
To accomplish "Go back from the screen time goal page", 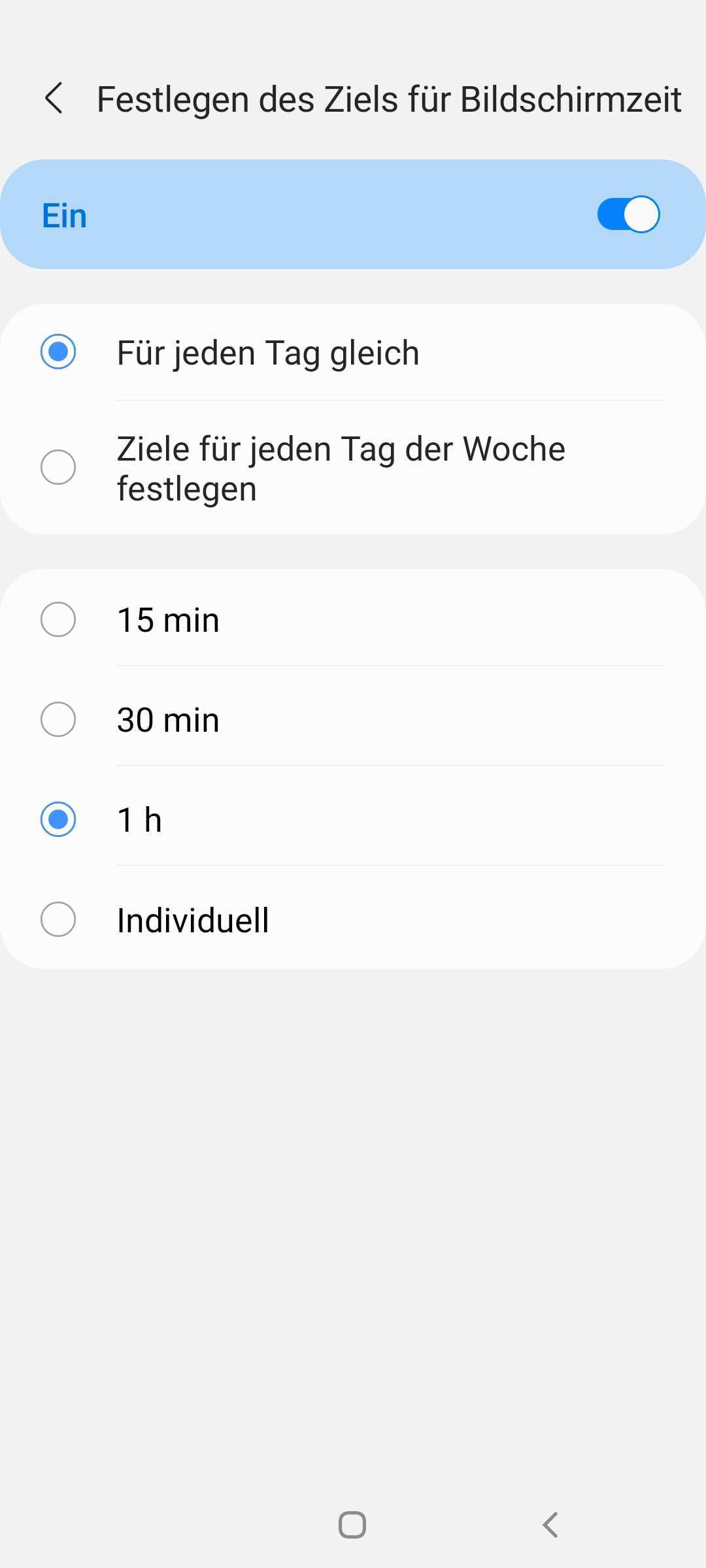I will point(54,99).
